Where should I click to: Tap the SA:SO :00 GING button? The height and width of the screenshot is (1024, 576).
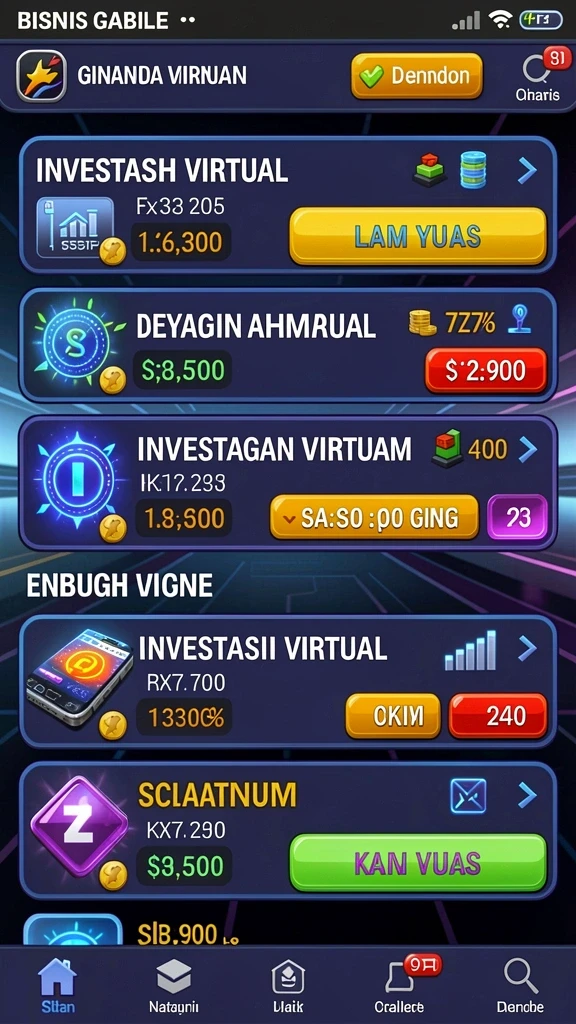tap(374, 517)
